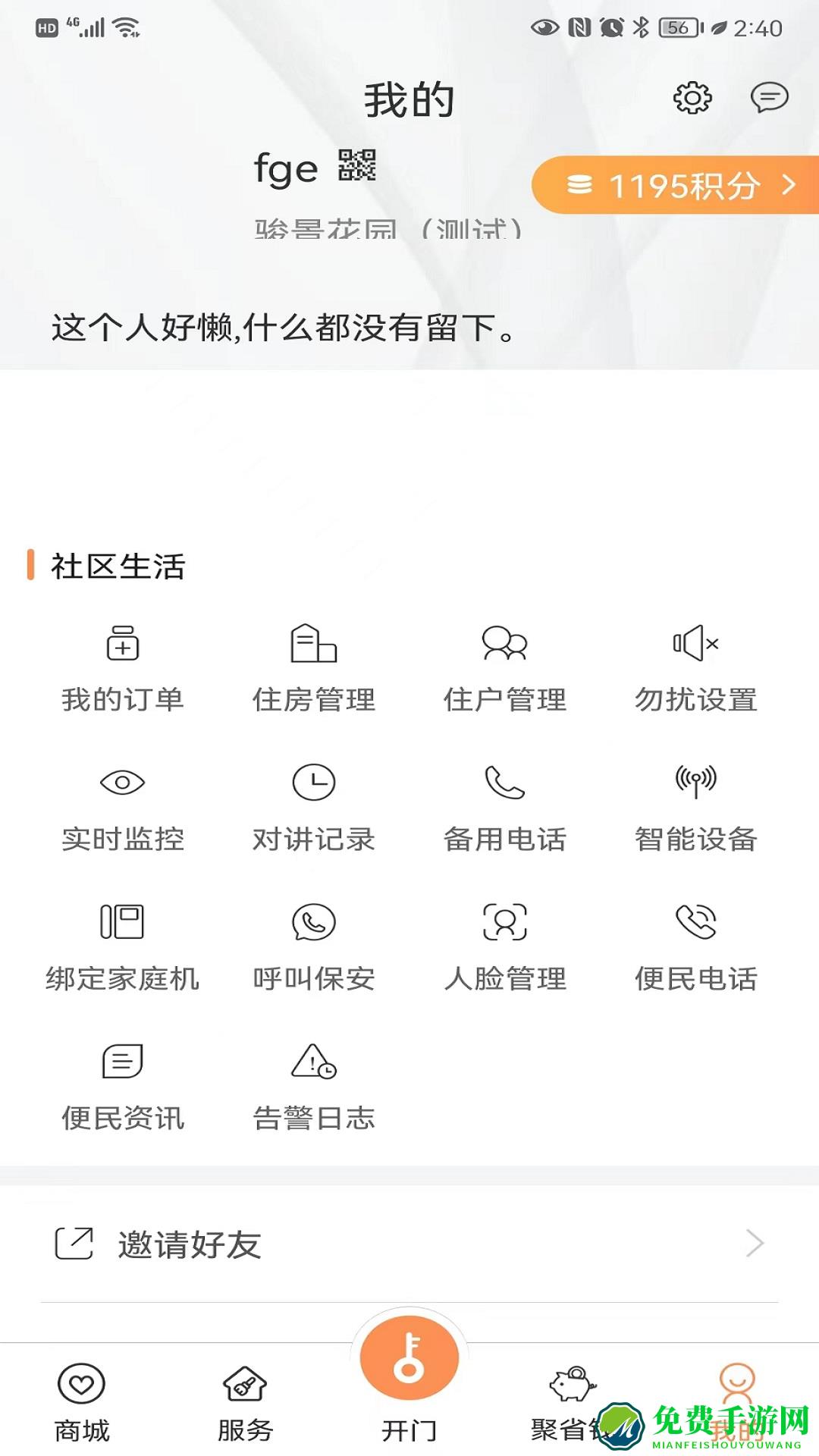The width and height of the screenshot is (819, 1456).
Task: Select 住房管理 housing management
Action: coord(313,667)
